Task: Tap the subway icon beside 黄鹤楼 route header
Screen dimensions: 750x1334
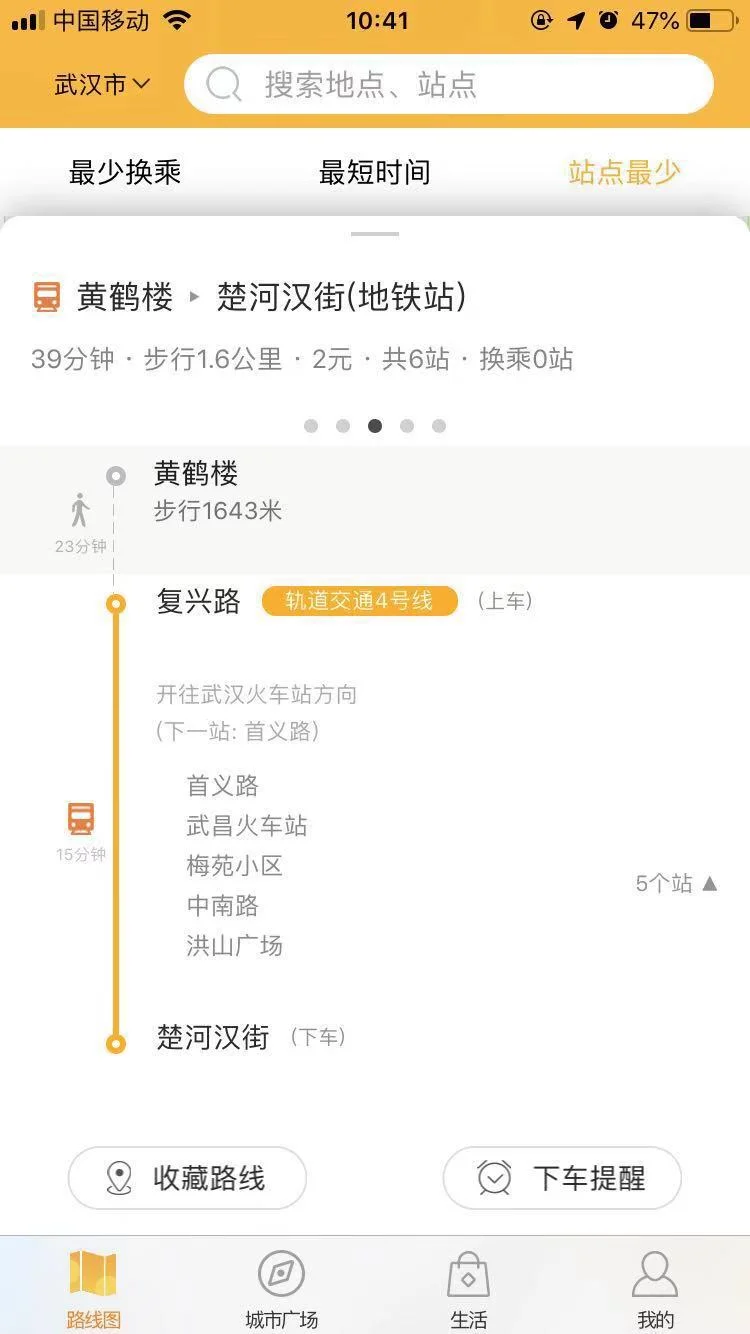Action: (x=47, y=297)
